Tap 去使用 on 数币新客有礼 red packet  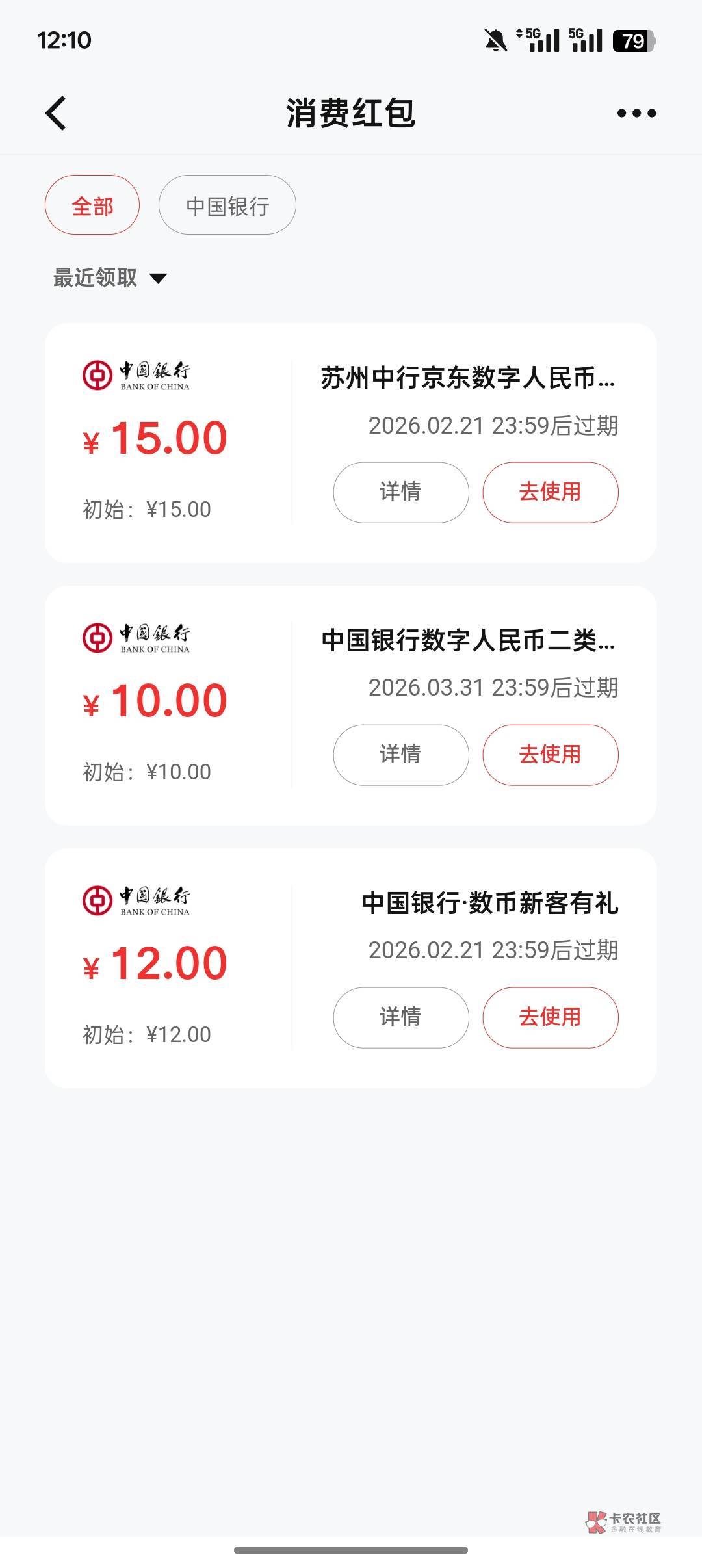coord(550,1017)
